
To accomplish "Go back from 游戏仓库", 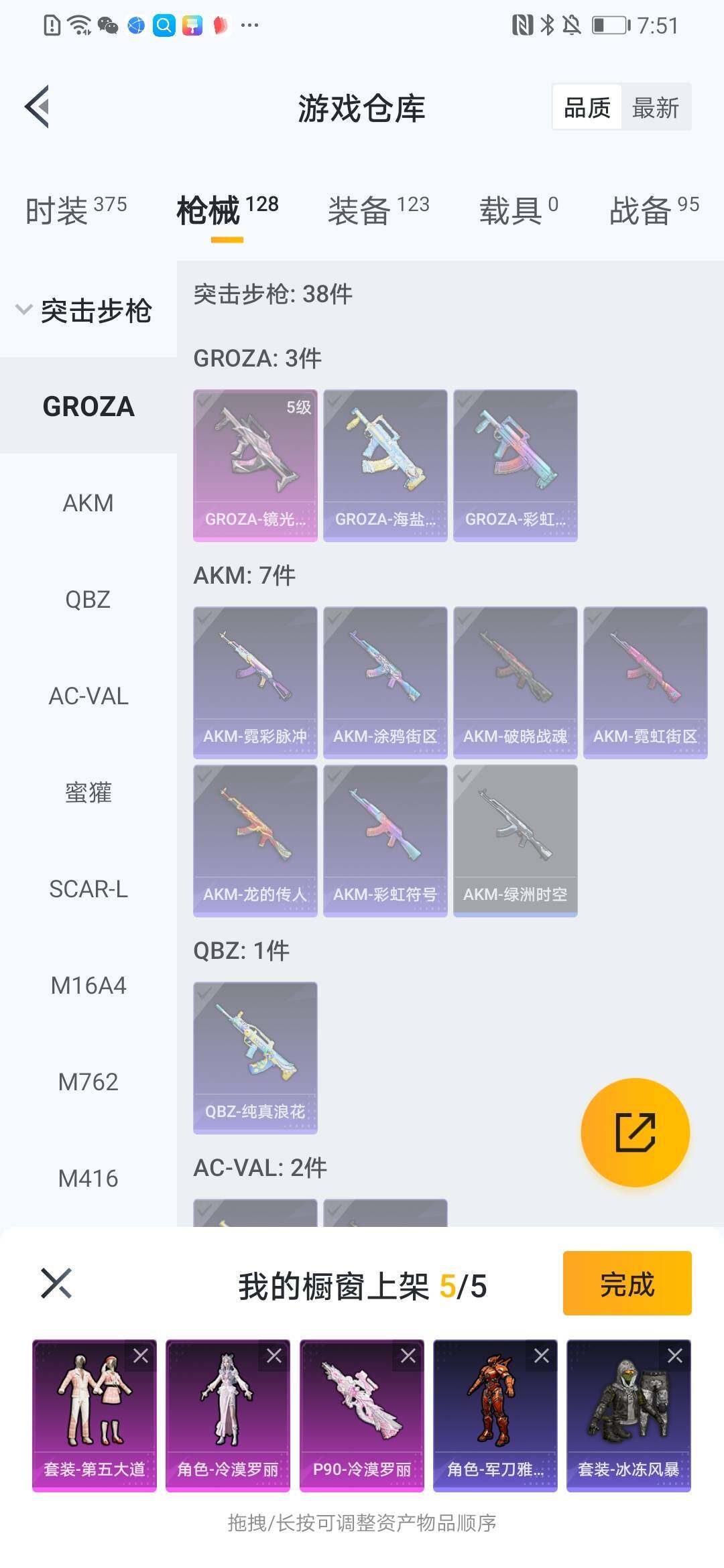I will (x=38, y=107).
